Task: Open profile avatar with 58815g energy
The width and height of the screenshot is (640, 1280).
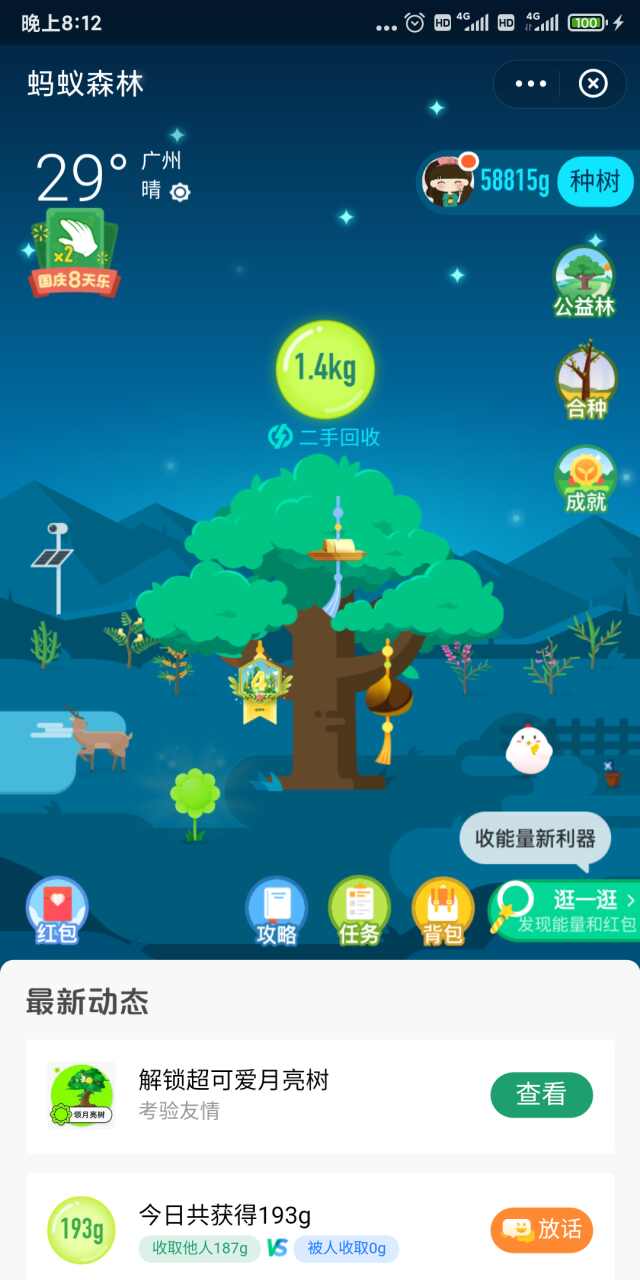Action: pyautogui.click(x=447, y=181)
